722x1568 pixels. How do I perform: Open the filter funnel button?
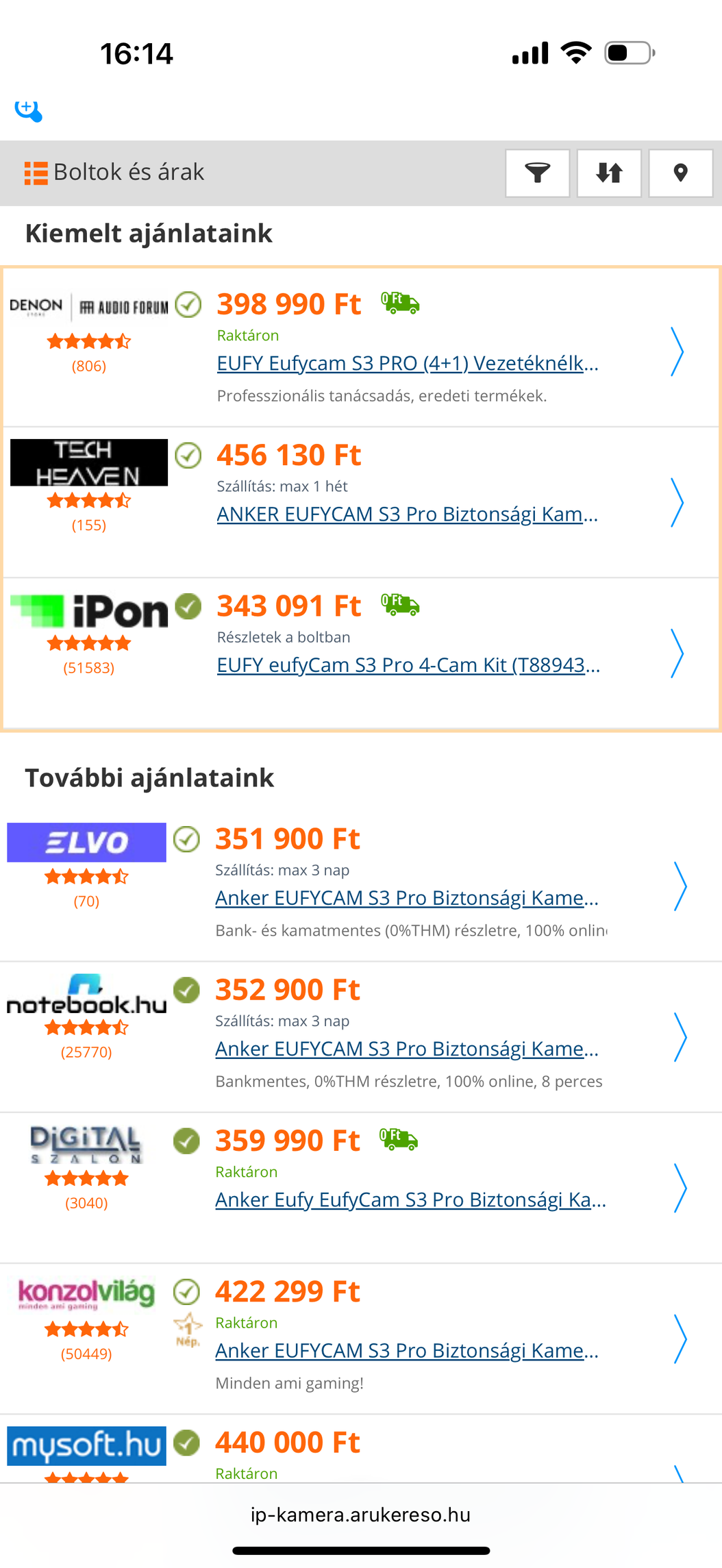[537, 173]
